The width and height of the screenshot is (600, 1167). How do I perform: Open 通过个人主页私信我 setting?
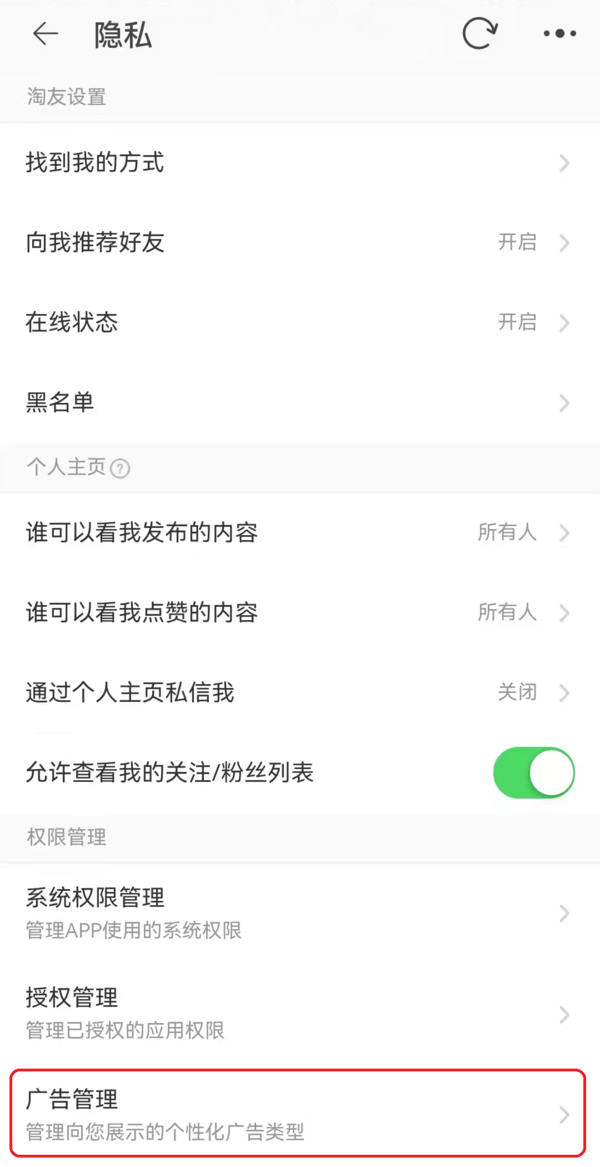300,693
